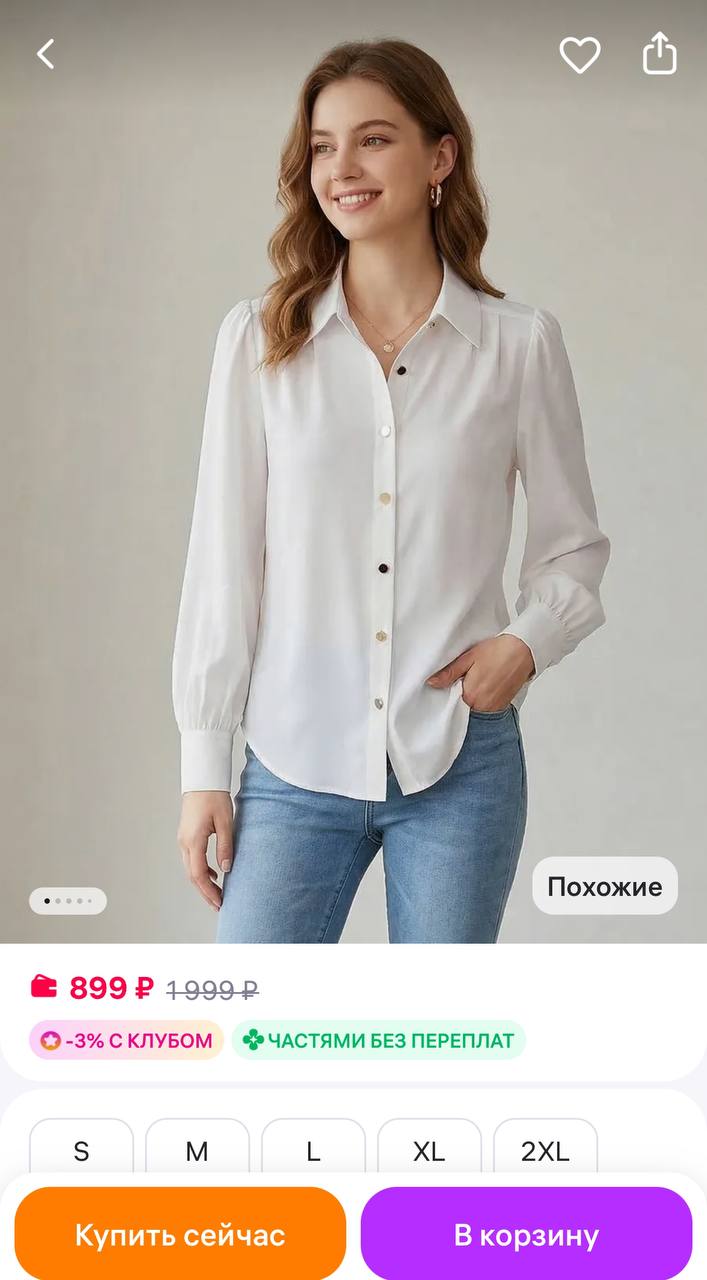Image resolution: width=707 pixels, height=1280 pixels.
Task: Go back using the arrow icon
Action: click(x=46, y=54)
